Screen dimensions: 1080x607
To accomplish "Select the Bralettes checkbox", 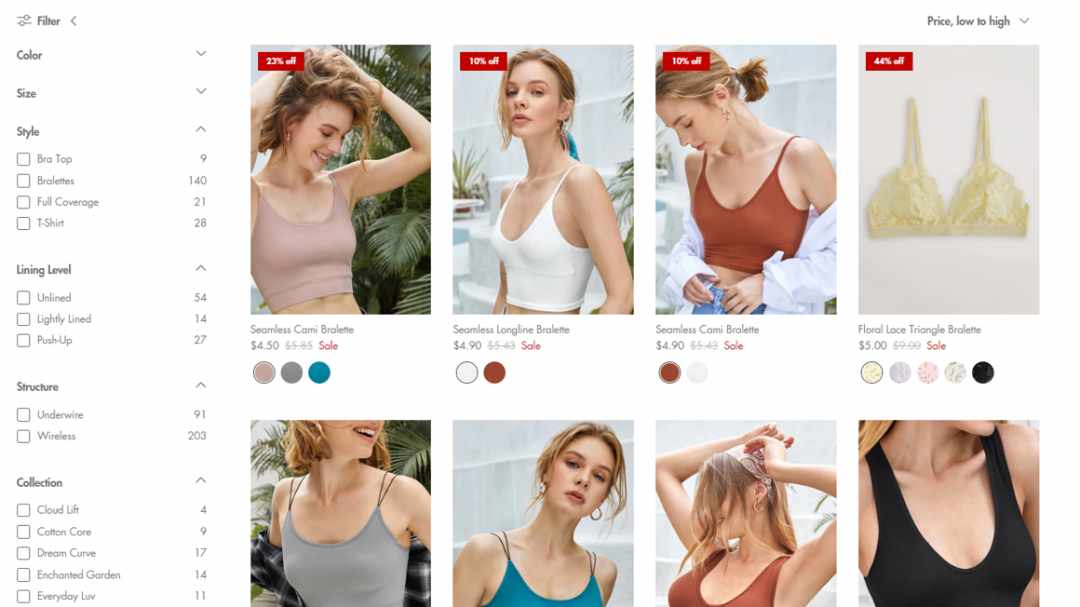I will tap(23, 181).
